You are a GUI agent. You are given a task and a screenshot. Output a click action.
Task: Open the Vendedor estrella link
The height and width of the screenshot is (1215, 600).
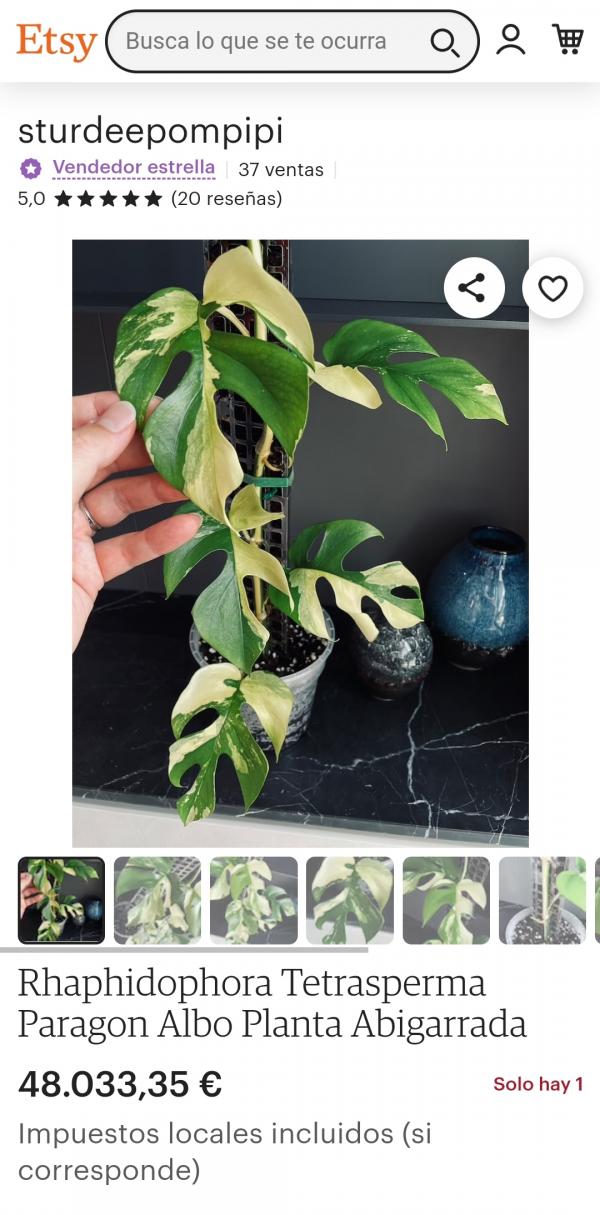click(133, 168)
